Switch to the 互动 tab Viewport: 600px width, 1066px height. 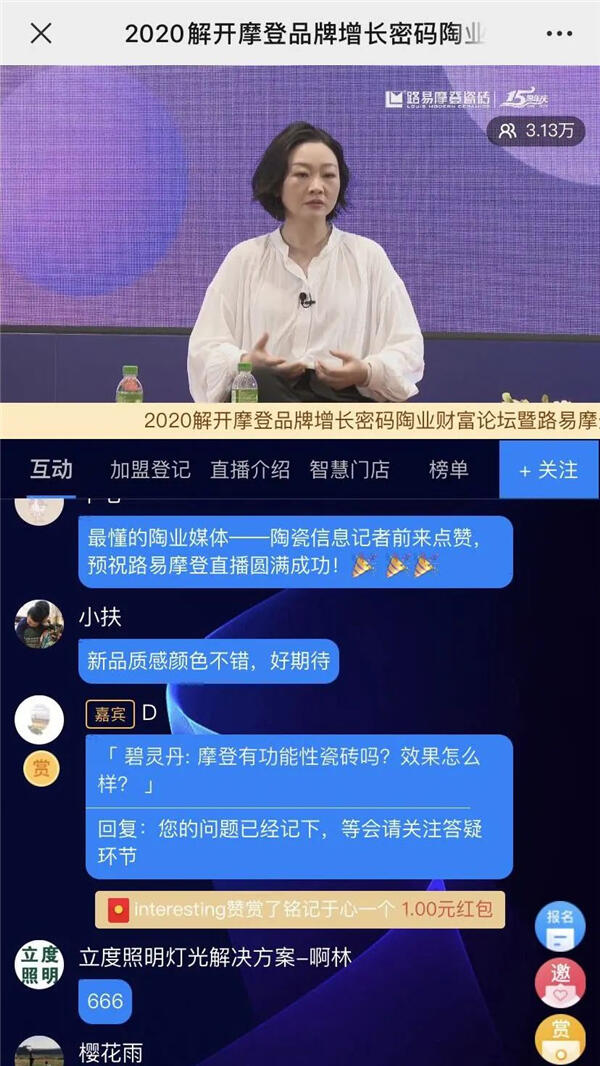pos(51,469)
